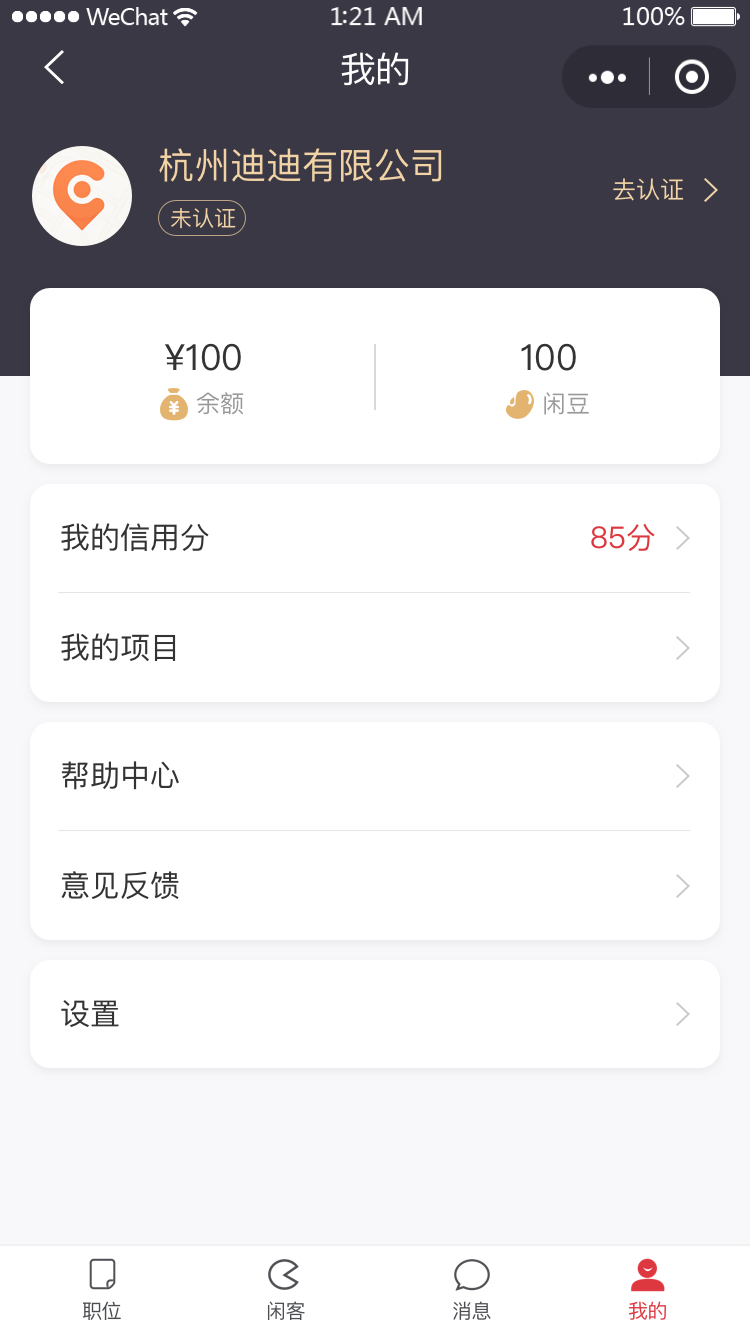Open 我的项目 row
This screenshot has width=750, height=1334.
click(x=375, y=648)
